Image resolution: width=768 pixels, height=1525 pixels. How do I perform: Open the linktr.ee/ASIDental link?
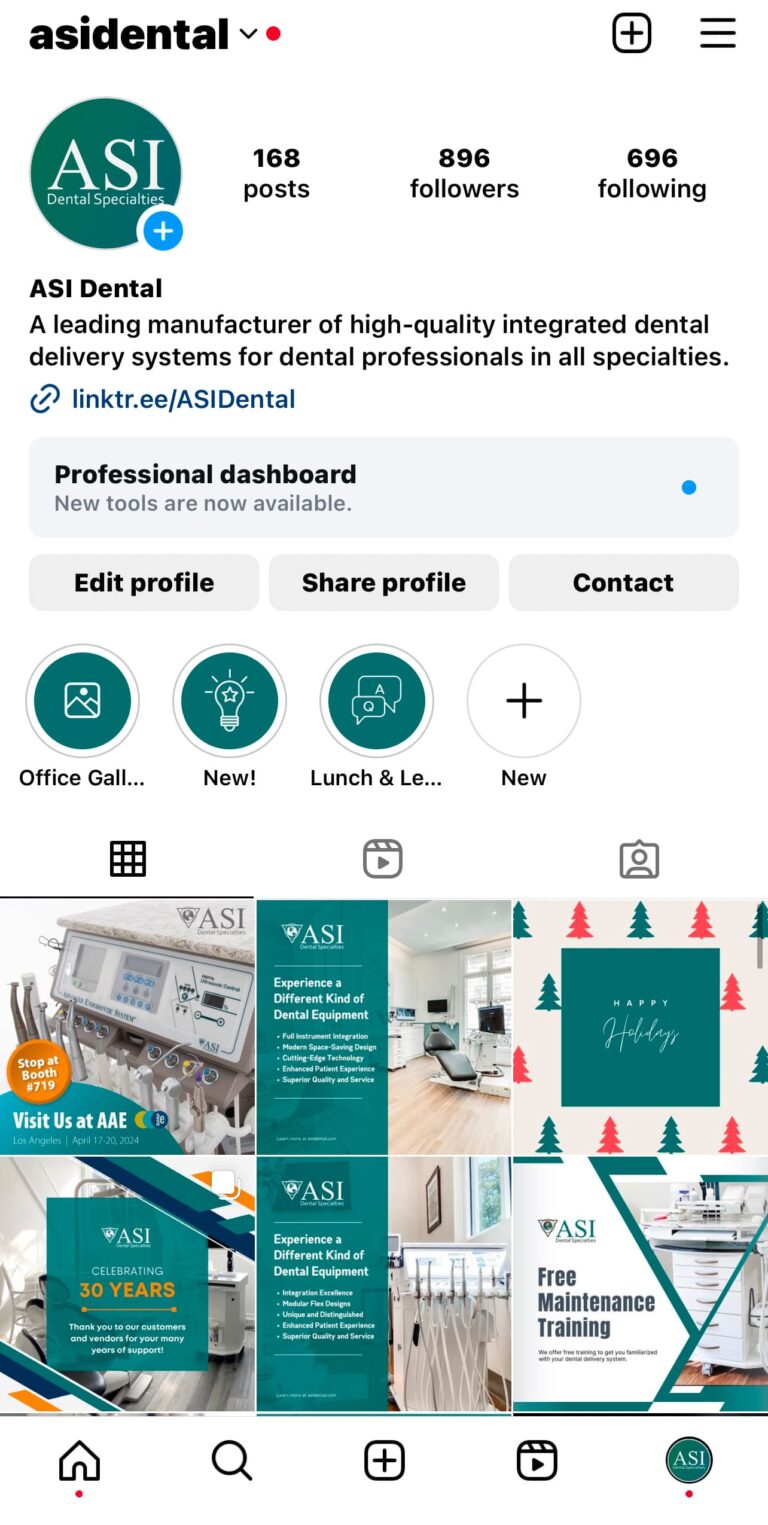(183, 400)
